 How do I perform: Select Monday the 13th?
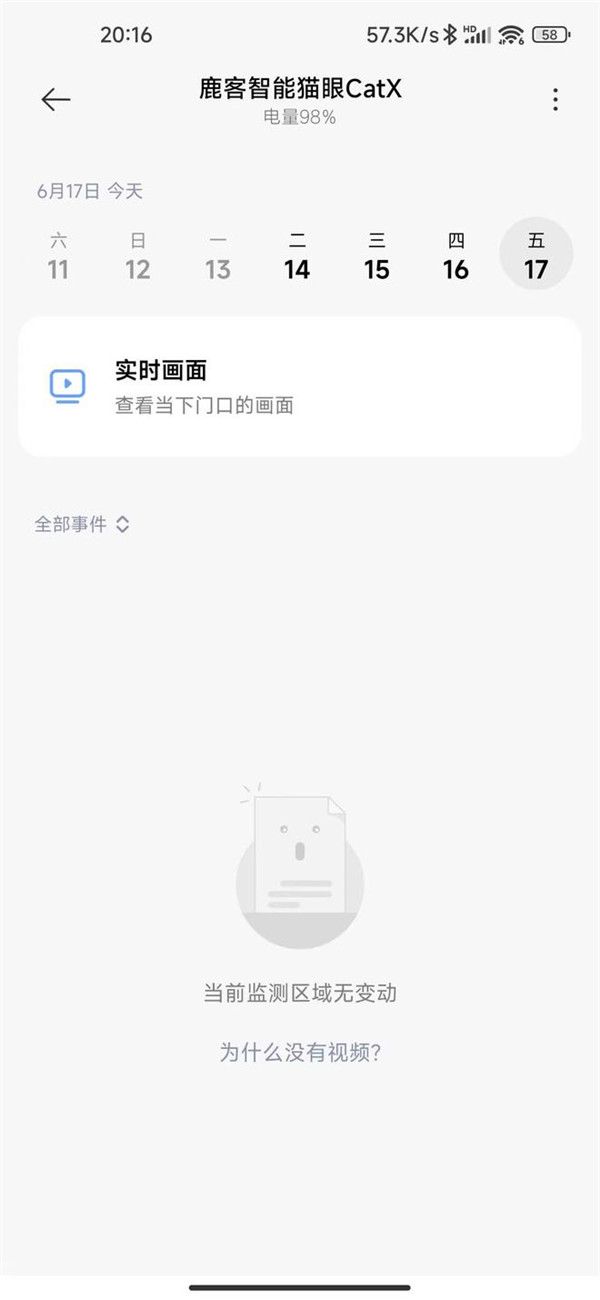point(217,256)
